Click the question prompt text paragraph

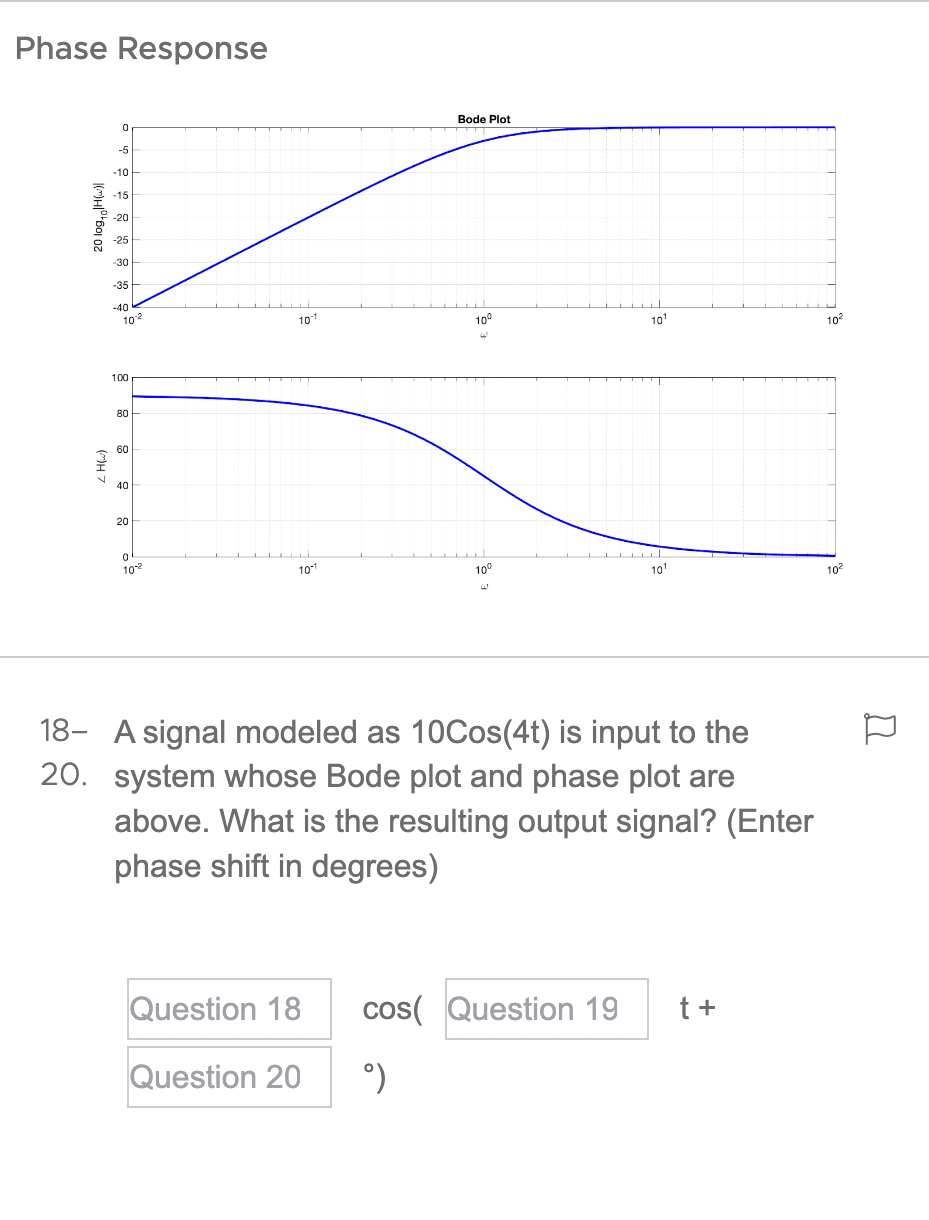click(x=460, y=799)
